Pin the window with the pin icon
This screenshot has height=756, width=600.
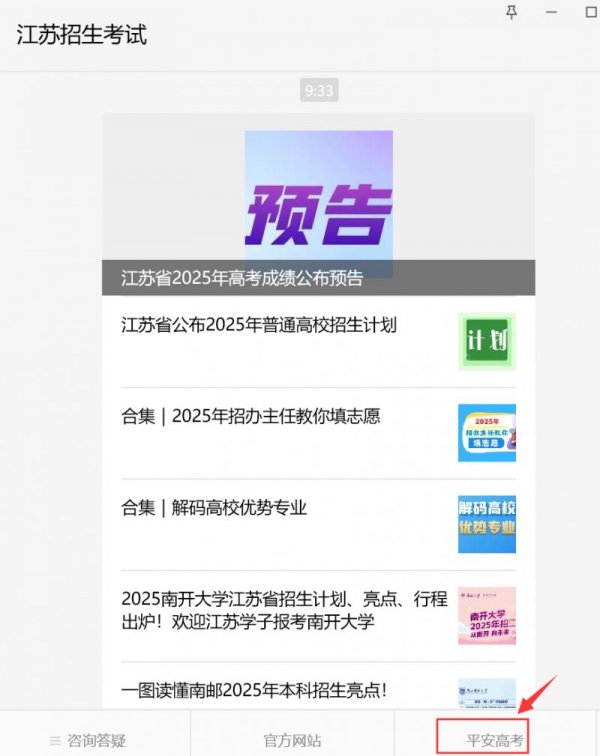tap(512, 12)
